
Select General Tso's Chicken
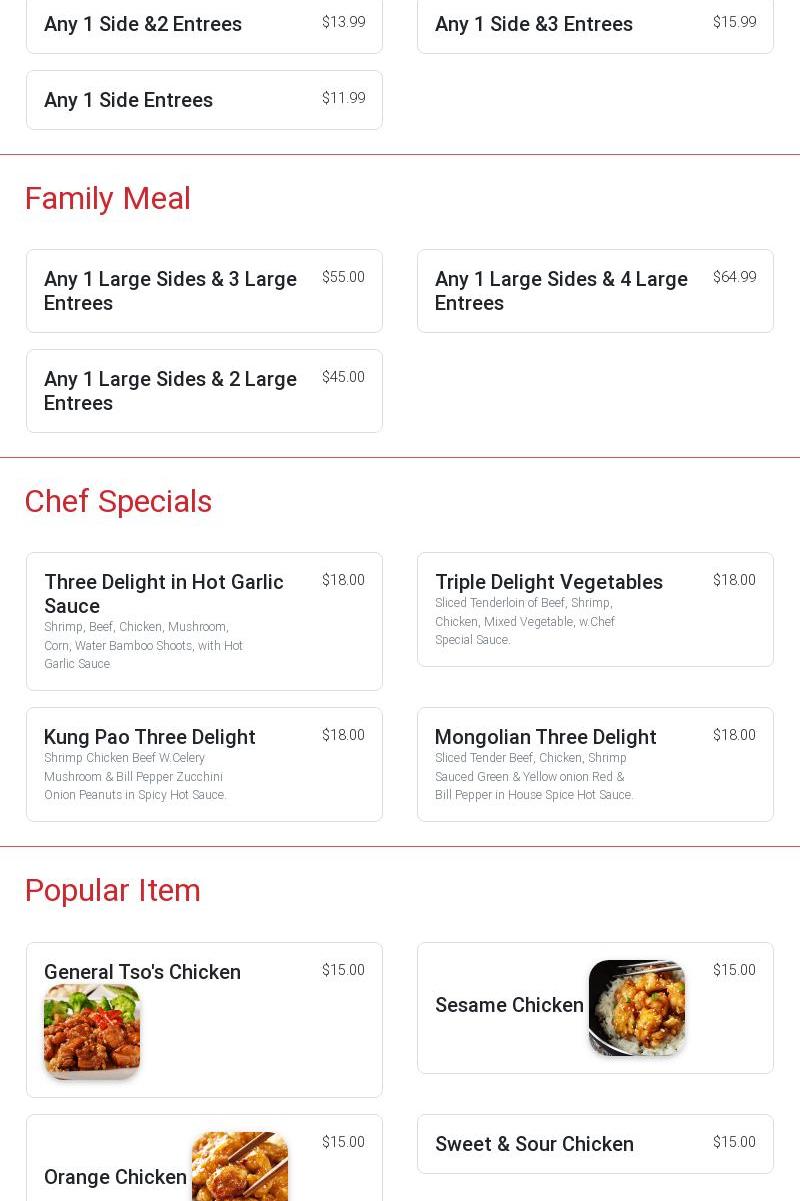click(x=204, y=1019)
